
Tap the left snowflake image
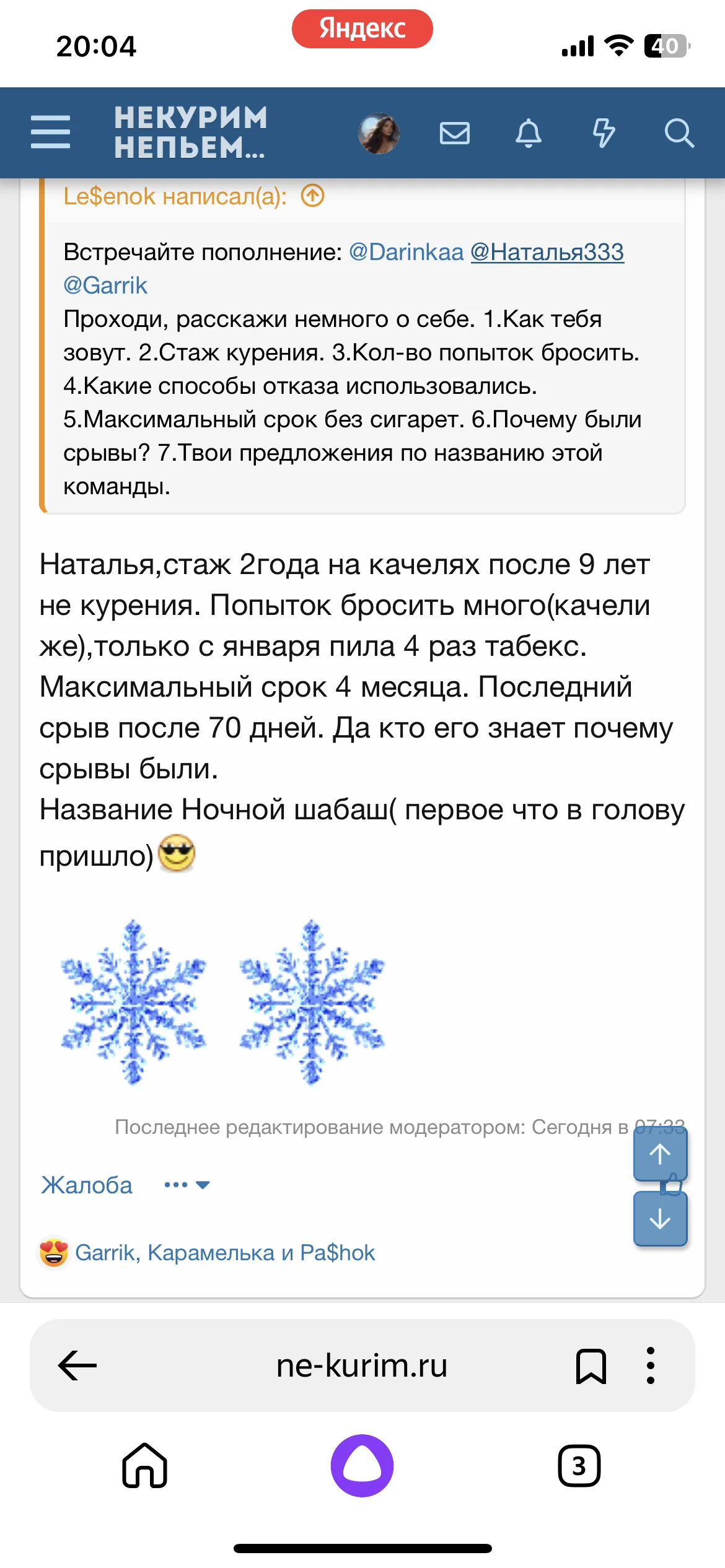click(x=132, y=1004)
